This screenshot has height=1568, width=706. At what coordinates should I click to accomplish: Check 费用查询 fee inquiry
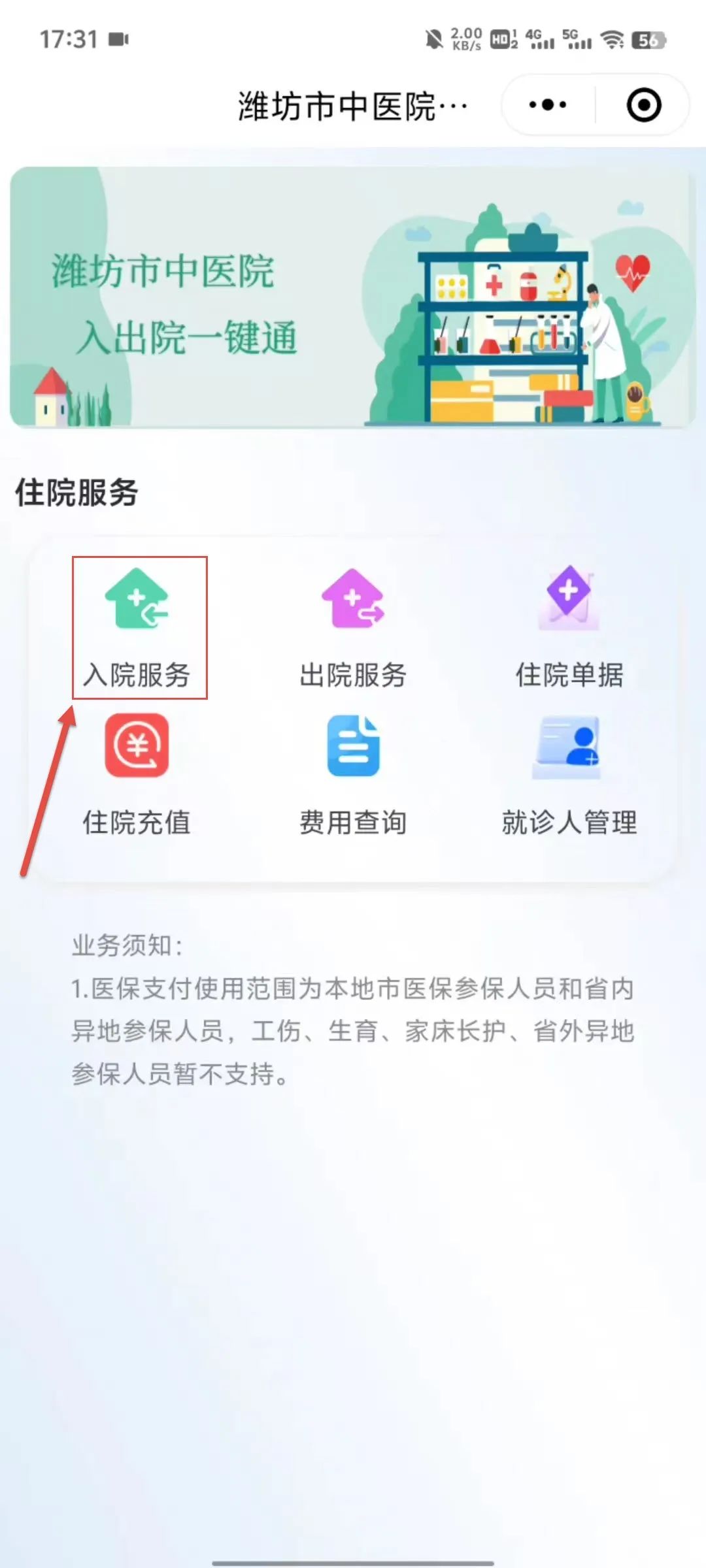(353, 774)
